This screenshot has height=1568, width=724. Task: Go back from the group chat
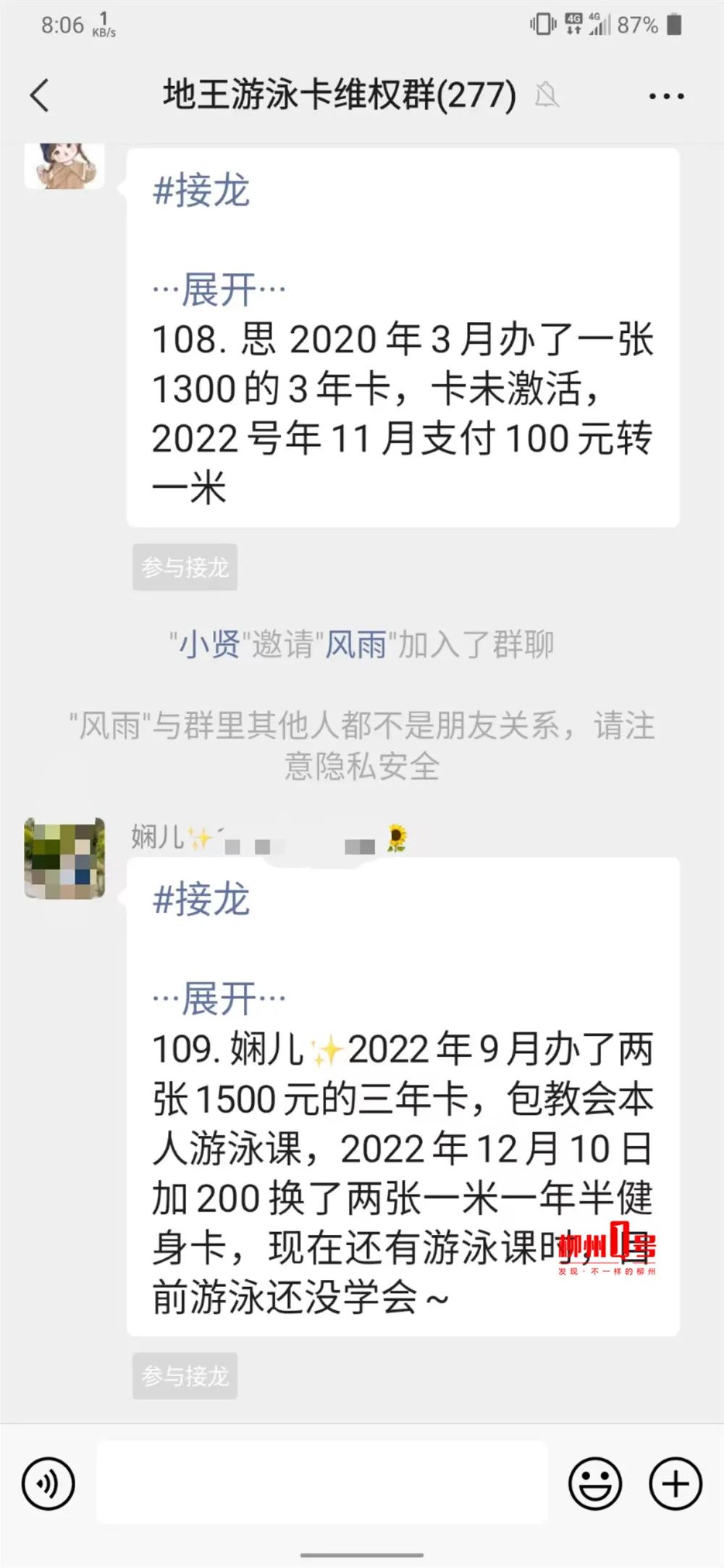click(40, 96)
